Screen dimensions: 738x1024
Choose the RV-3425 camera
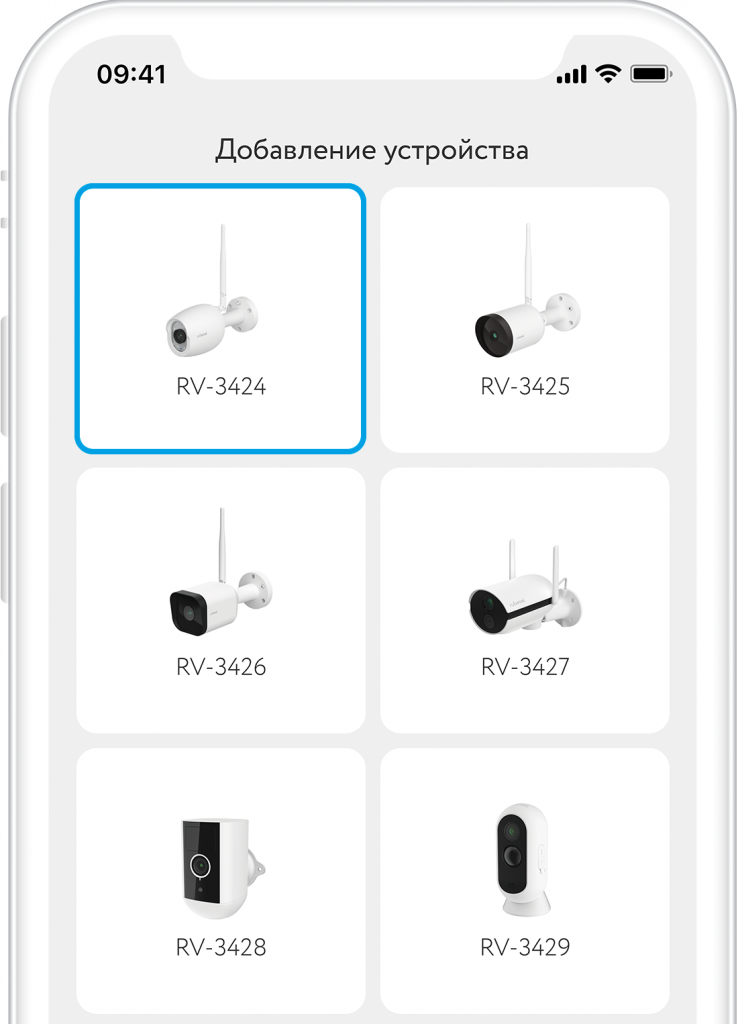[525, 318]
